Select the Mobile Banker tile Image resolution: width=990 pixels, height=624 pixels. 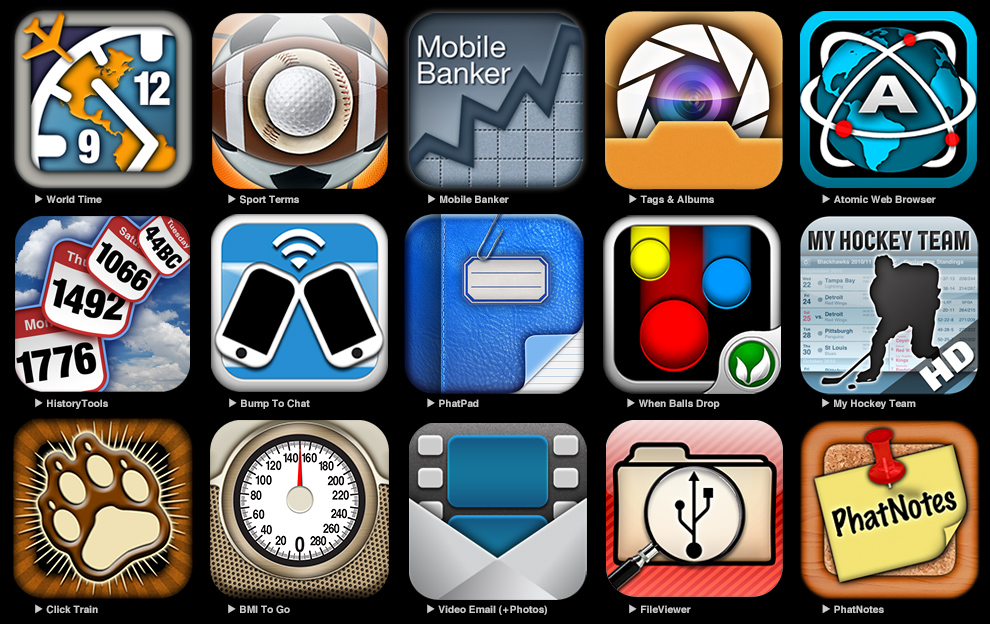(x=496, y=100)
